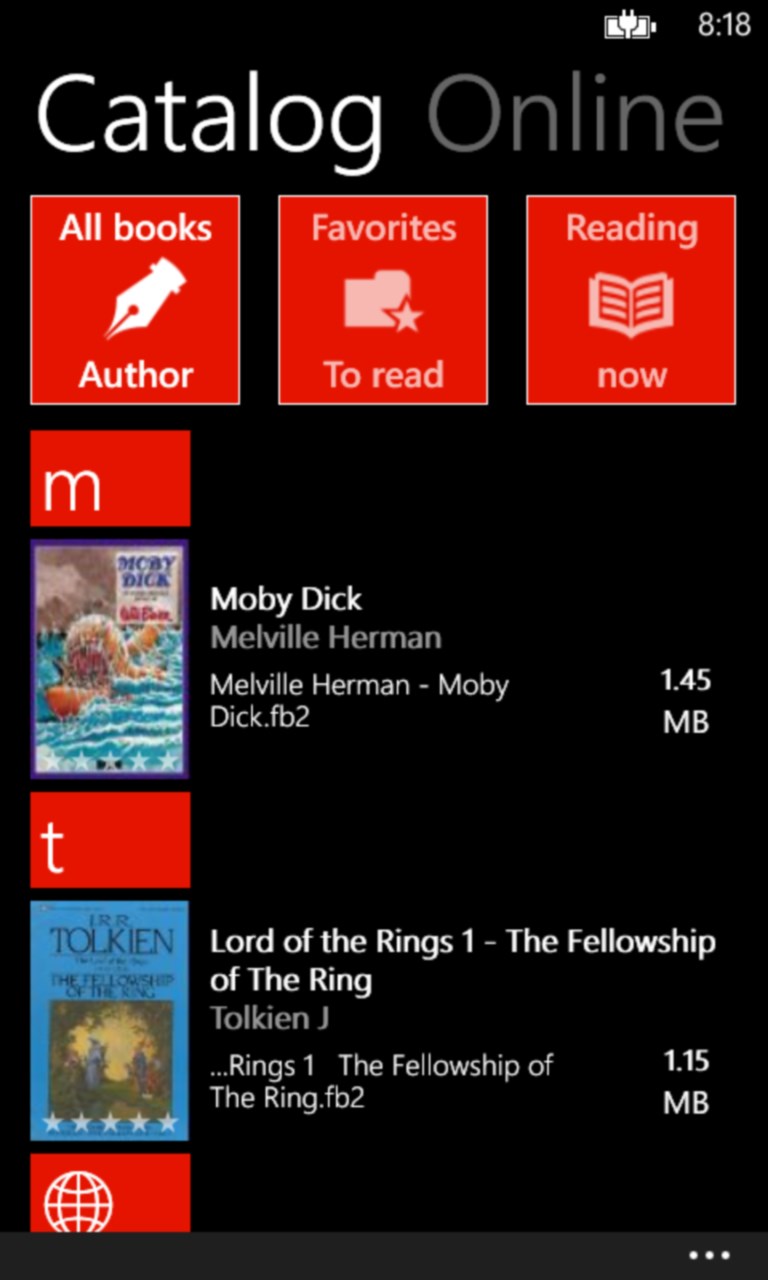Screen dimensions: 768x1280
Task: Open the Reading now tile
Action: 631,300
